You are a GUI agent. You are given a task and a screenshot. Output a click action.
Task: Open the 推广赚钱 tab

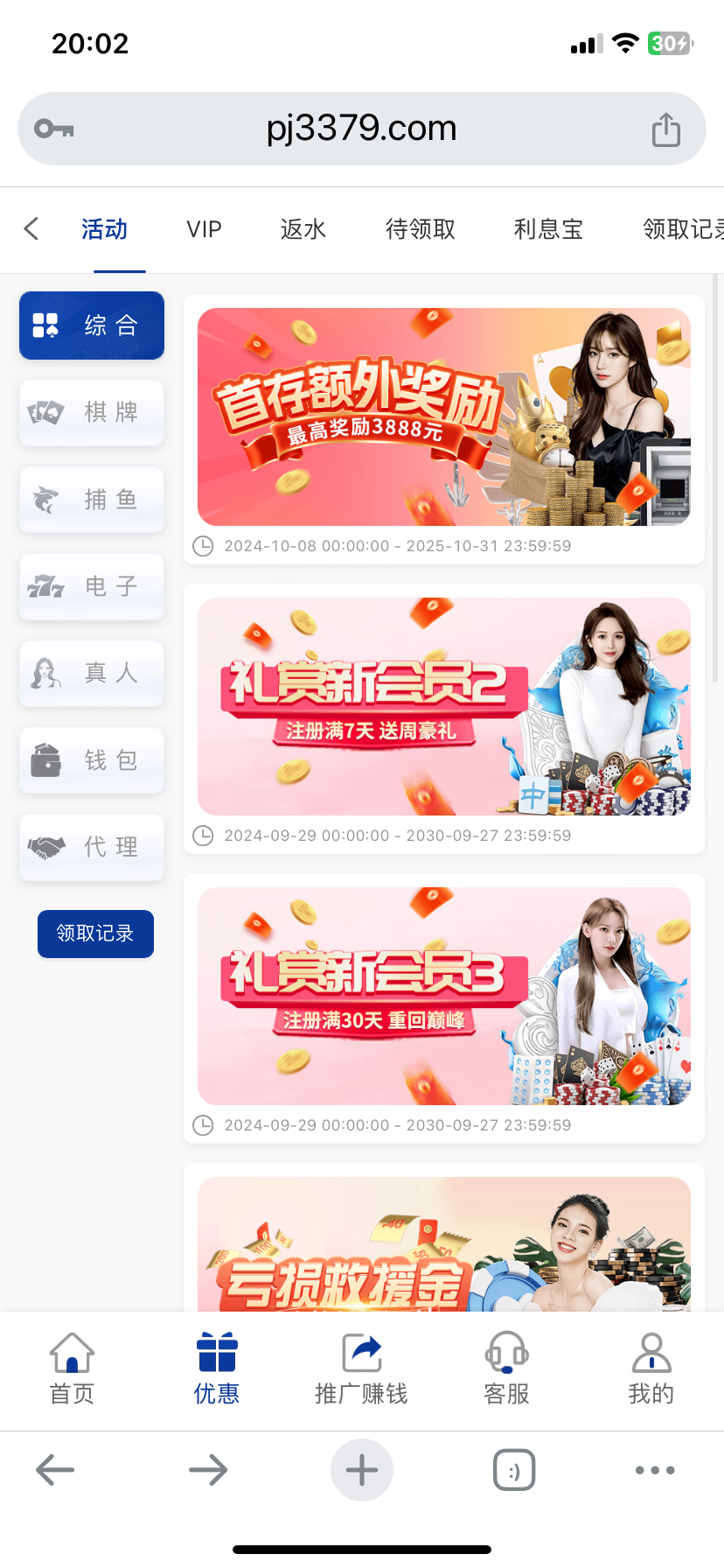[361, 1368]
